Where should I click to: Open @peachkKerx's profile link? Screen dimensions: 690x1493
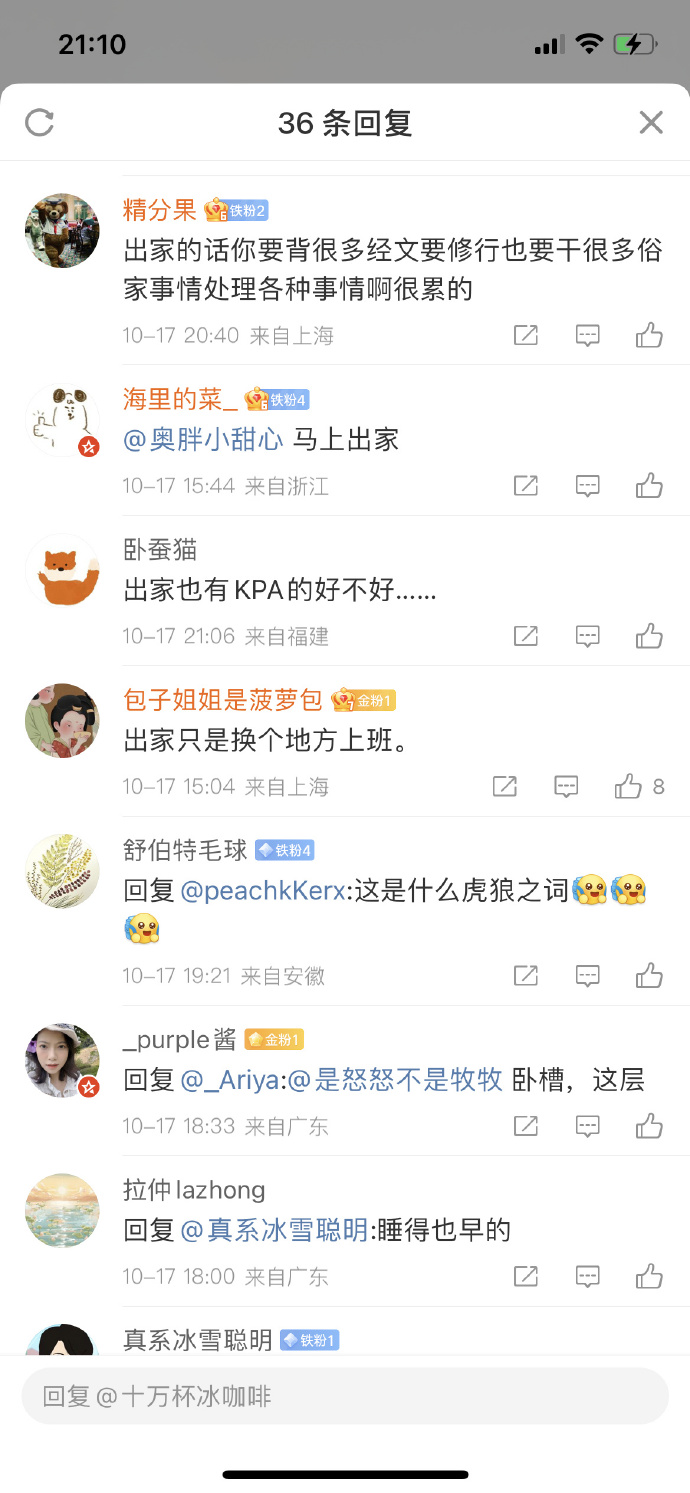click(x=262, y=890)
